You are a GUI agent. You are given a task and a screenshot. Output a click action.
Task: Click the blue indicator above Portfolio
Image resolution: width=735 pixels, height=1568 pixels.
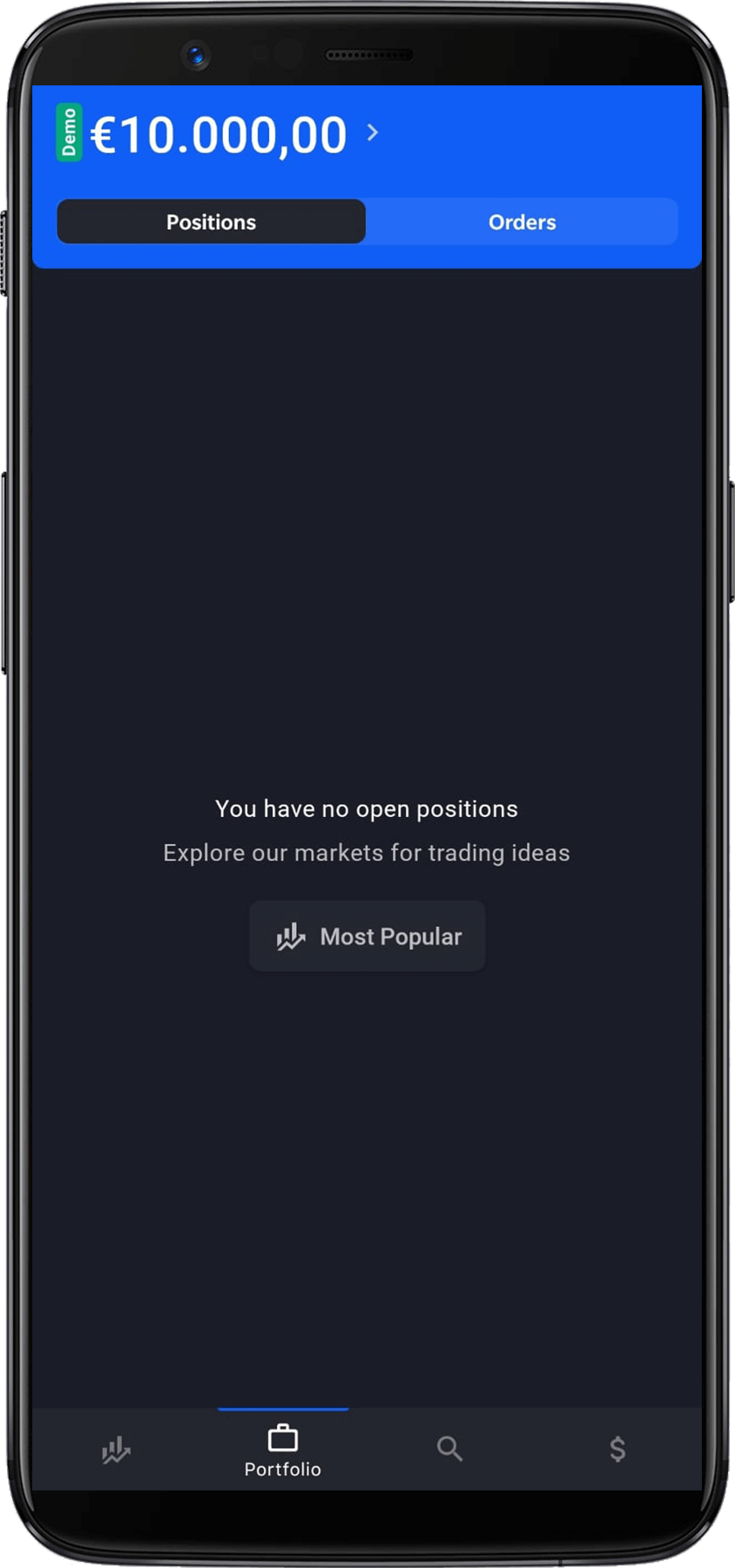(282, 1410)
